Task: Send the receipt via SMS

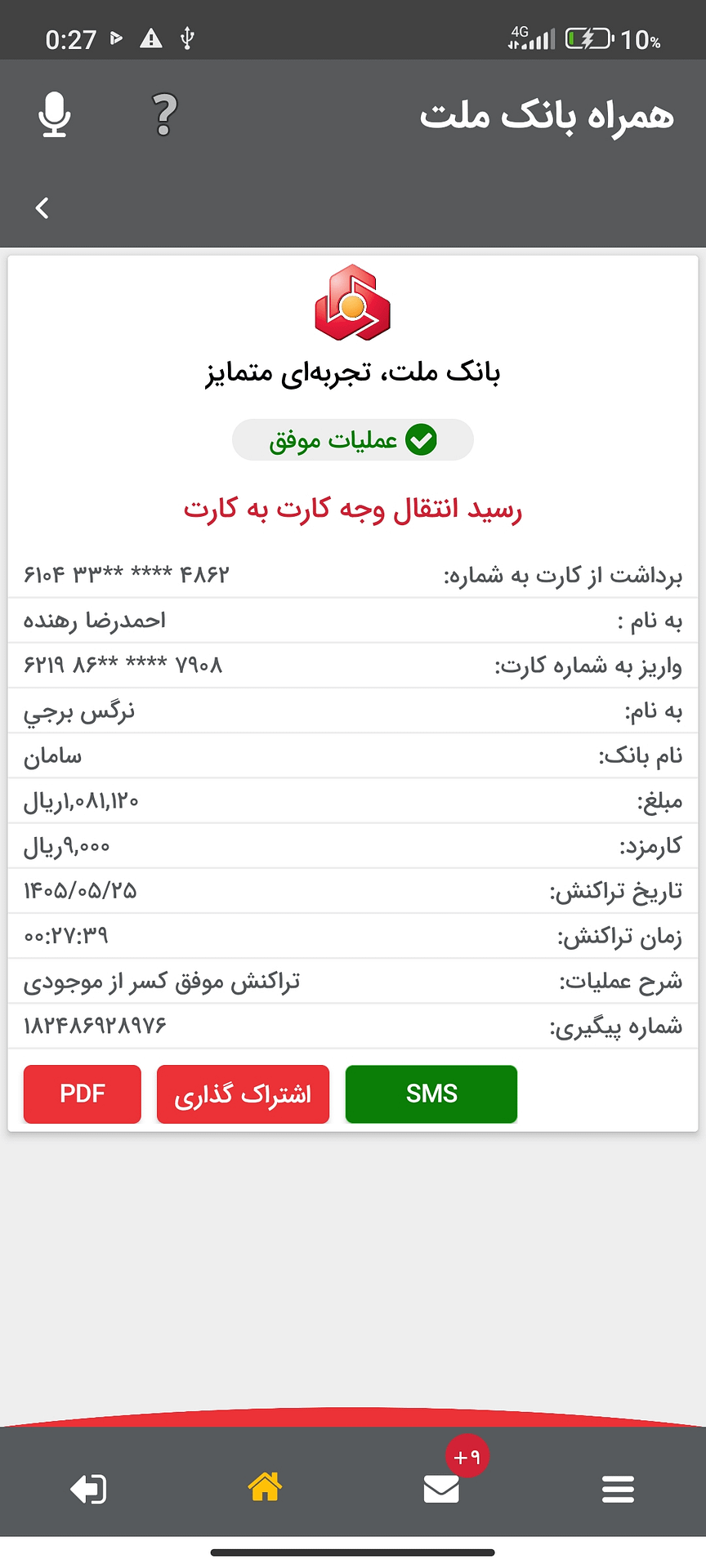Action: (431, 1094)
